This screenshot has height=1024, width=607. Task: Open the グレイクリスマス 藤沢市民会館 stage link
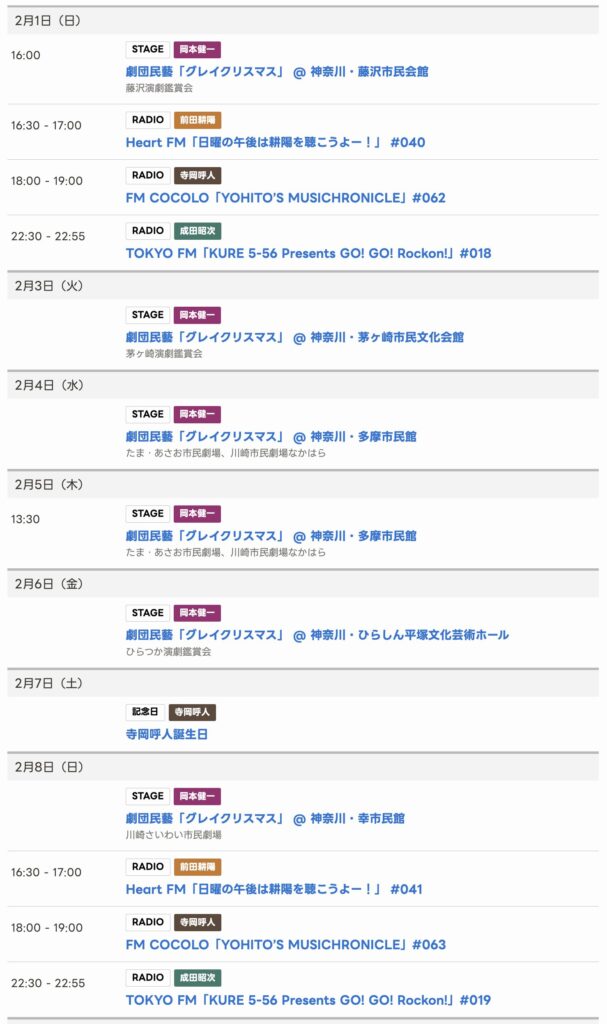coord(277,72)
